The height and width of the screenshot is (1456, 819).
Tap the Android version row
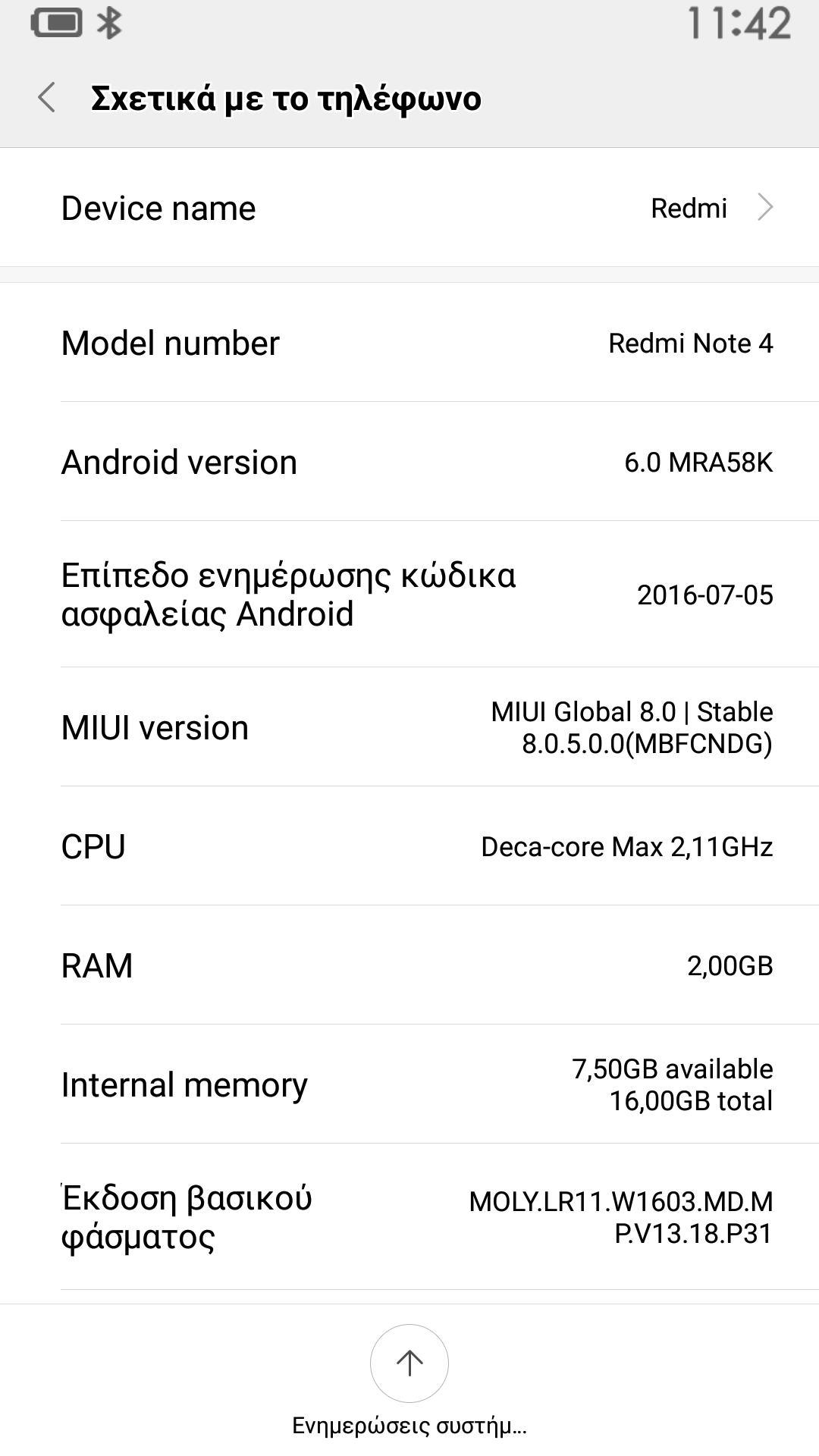[x=409, y=462]
